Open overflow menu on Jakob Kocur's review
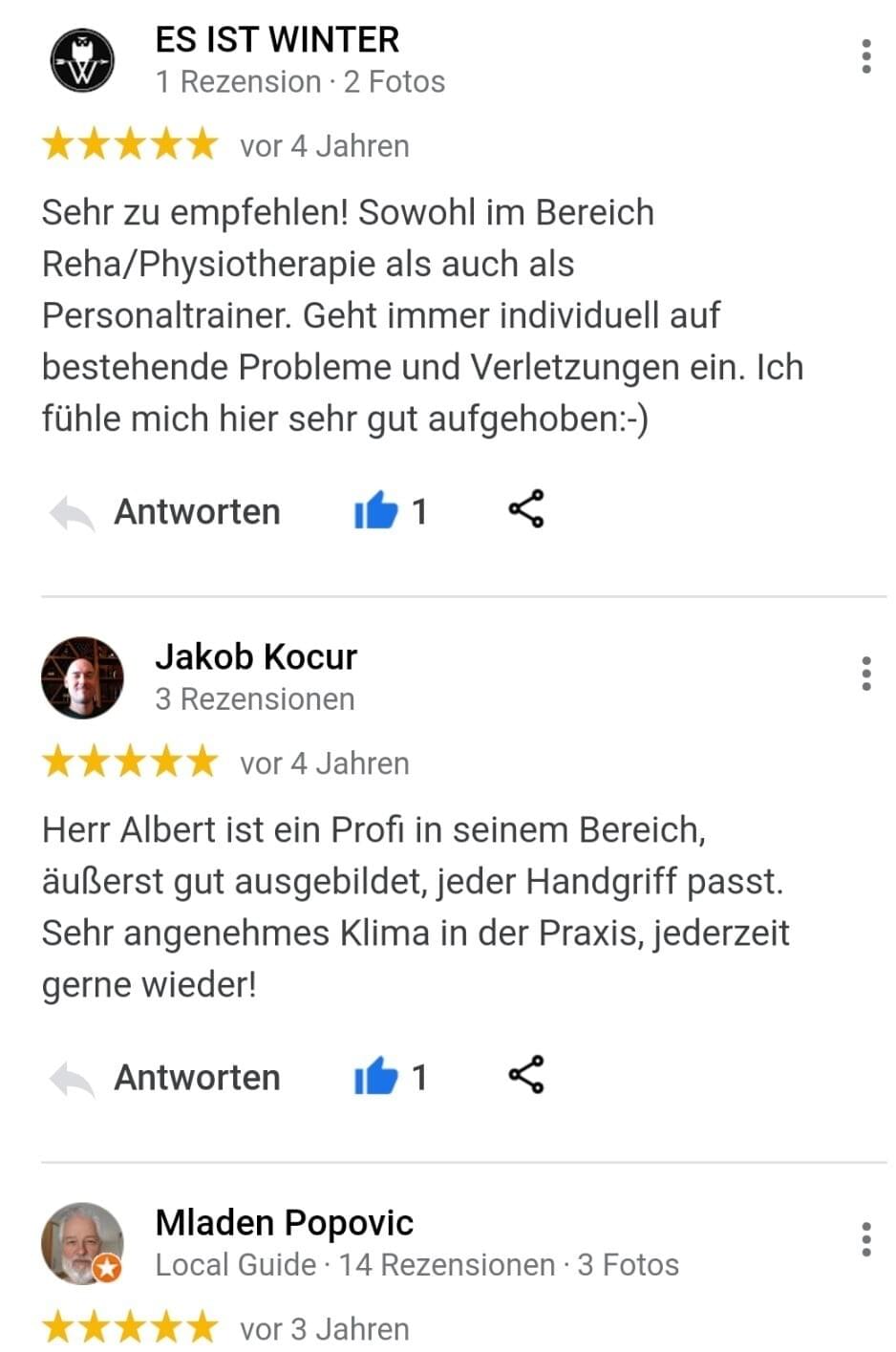This screenshot has width=896, height=1352. point(866,674)
